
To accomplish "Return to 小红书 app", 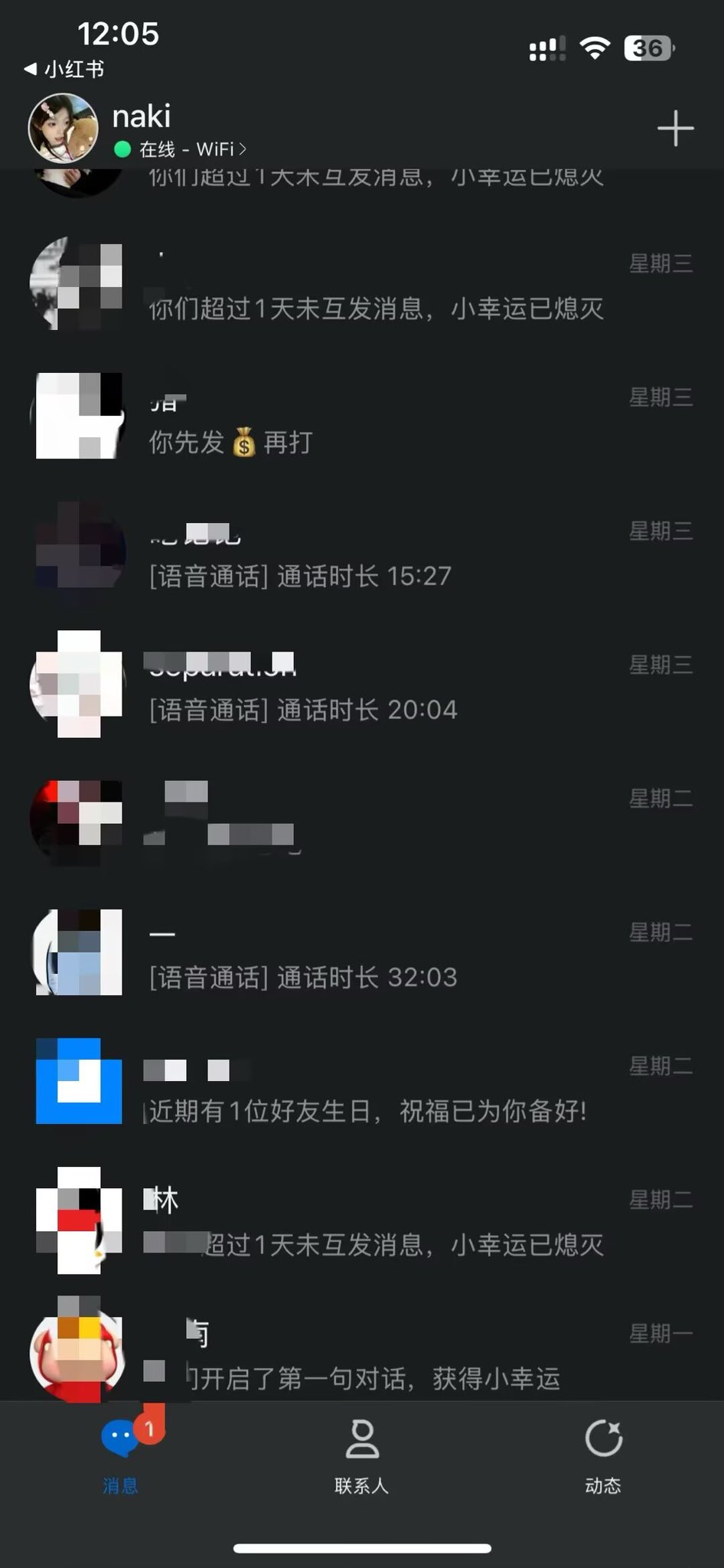I will [x=64, y=70].
